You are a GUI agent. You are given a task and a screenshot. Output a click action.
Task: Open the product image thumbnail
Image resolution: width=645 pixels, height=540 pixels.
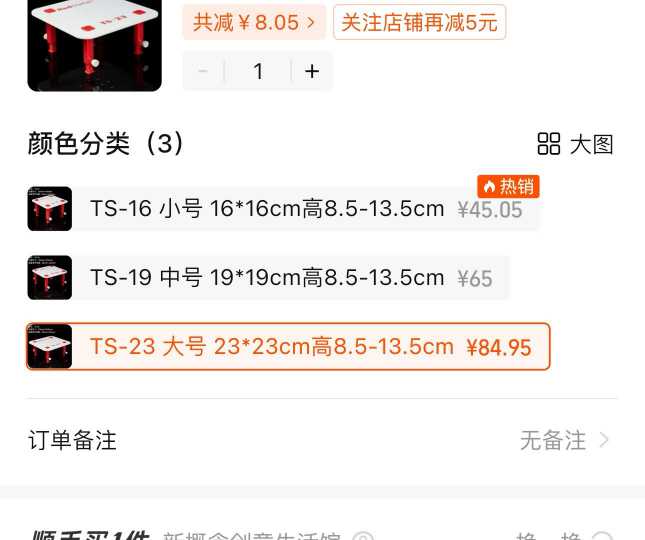point(94,45)
